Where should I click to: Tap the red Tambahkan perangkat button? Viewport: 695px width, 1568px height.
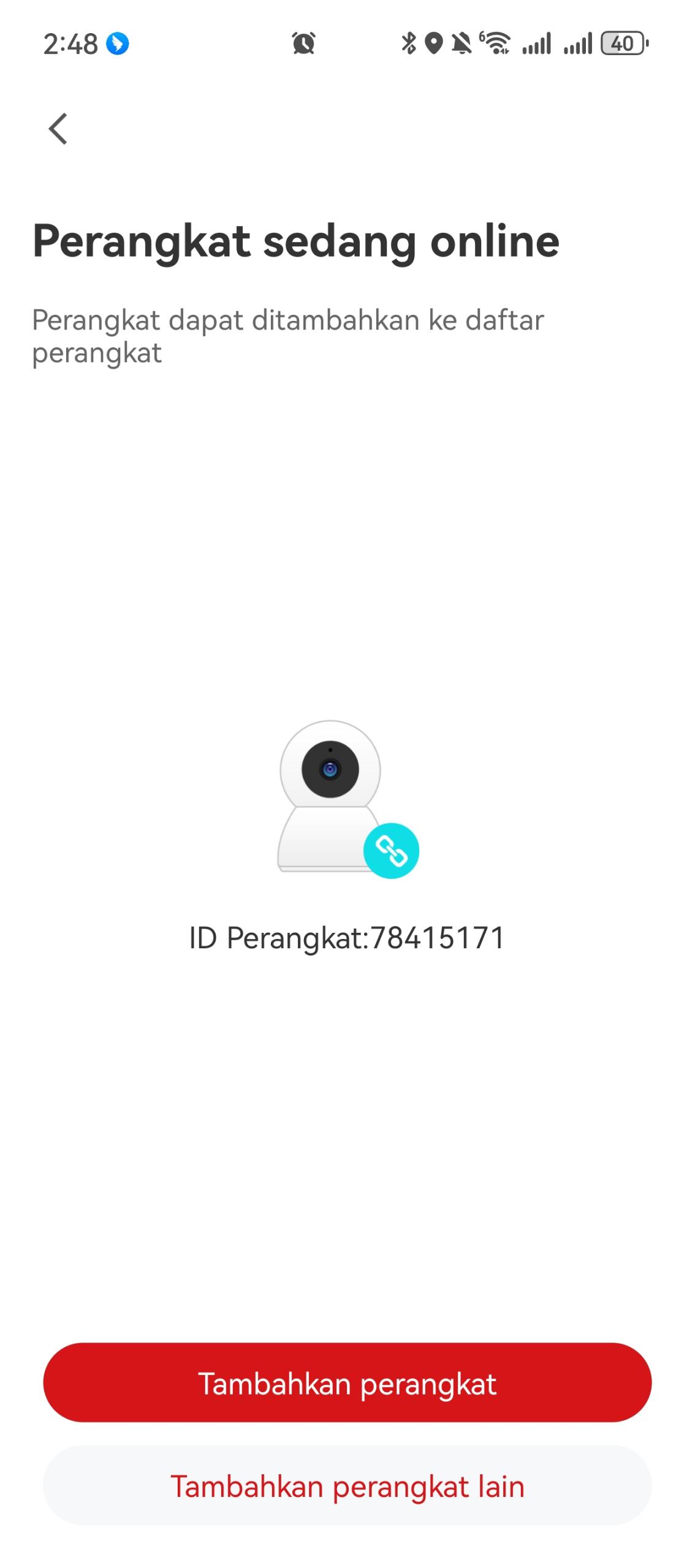tap(347, 1383)
